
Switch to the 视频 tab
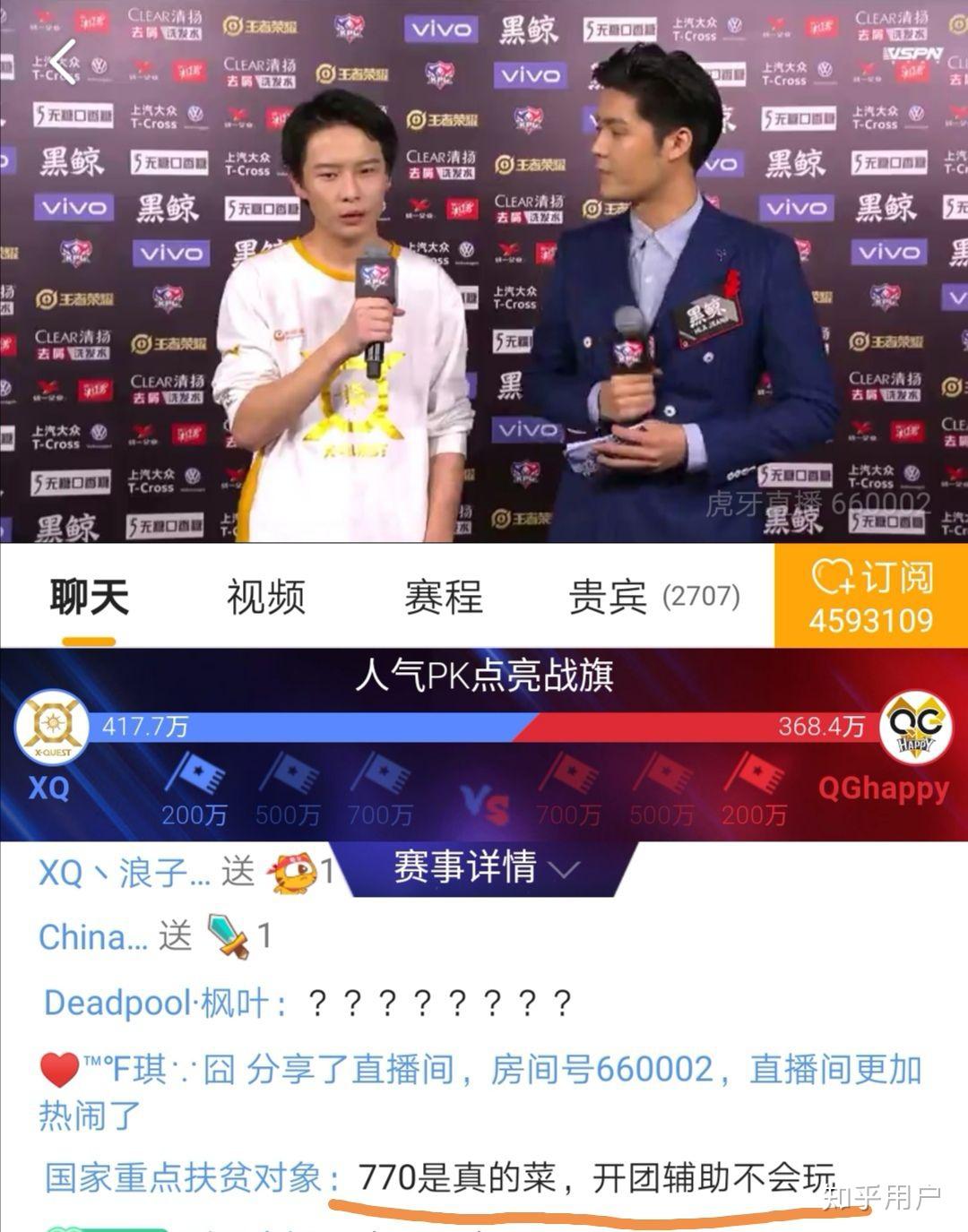(265, 597)
